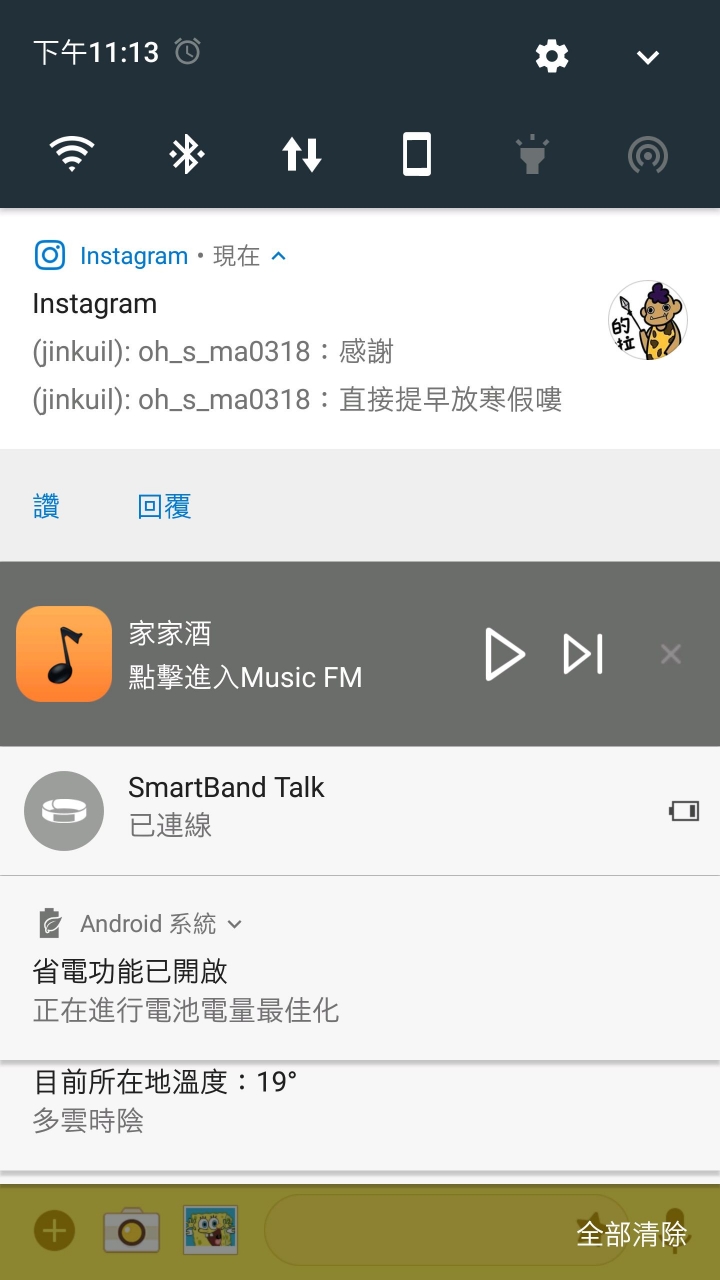Toggle the flashlight quick setting
The height and width of the screenshot is (1280, 720).
tap(532, 154)
